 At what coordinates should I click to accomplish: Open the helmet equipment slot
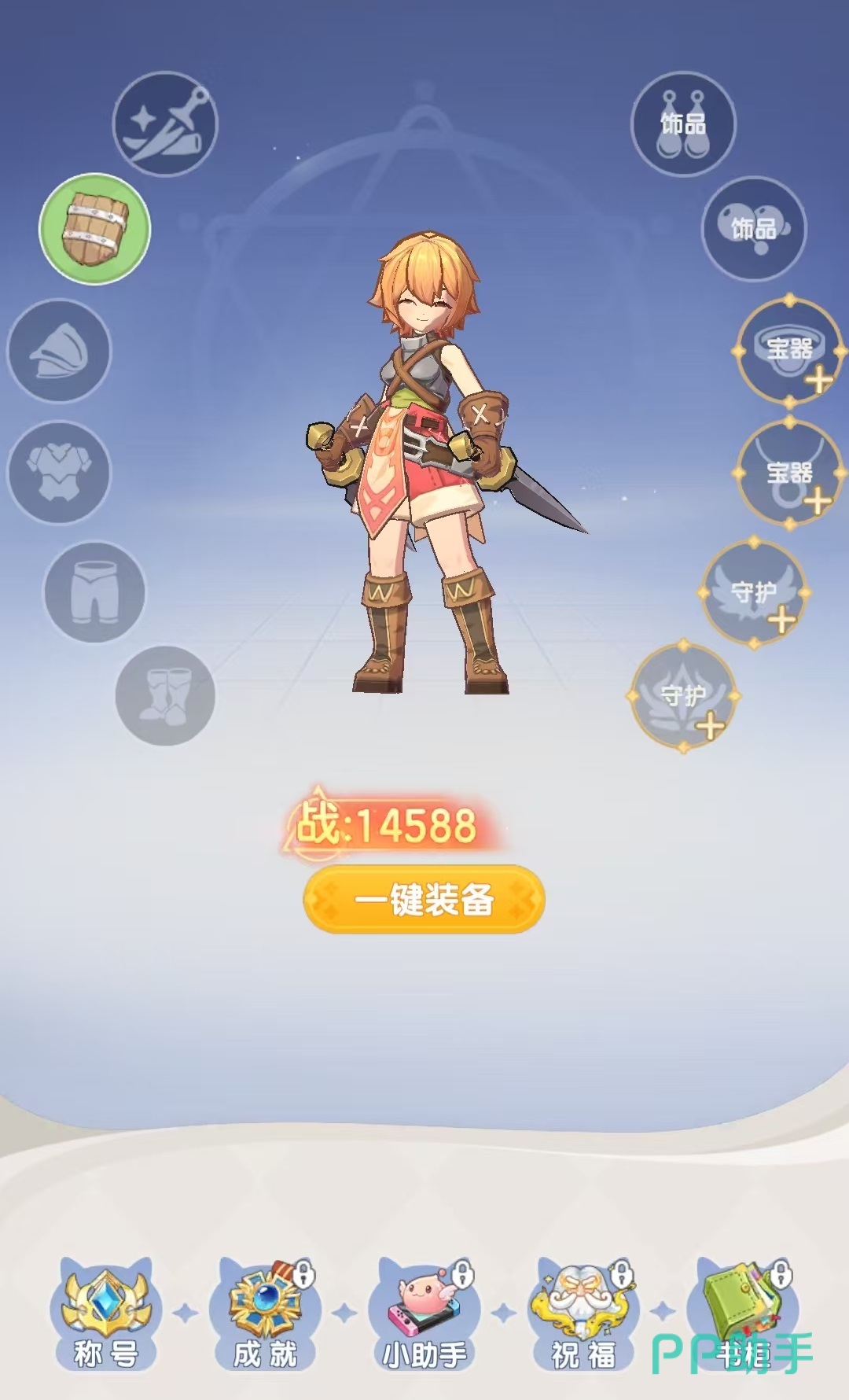60,352
